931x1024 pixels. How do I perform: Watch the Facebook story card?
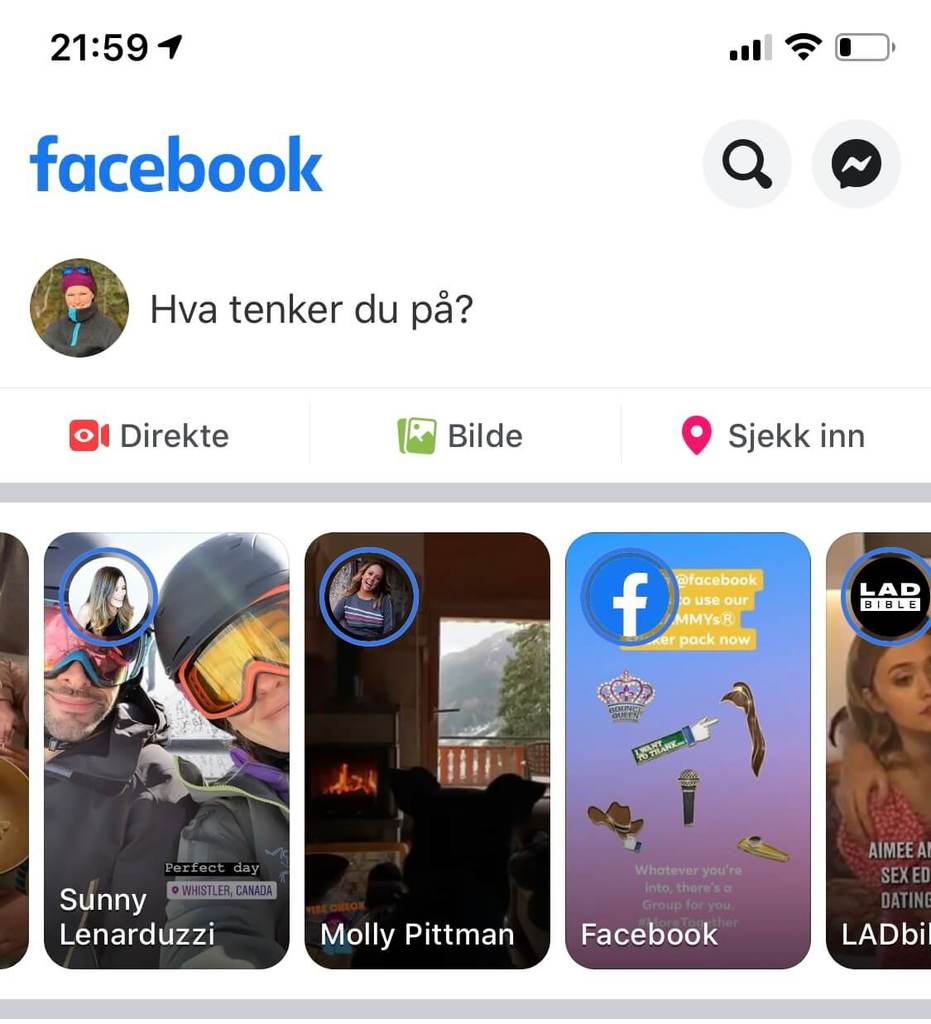688,750
